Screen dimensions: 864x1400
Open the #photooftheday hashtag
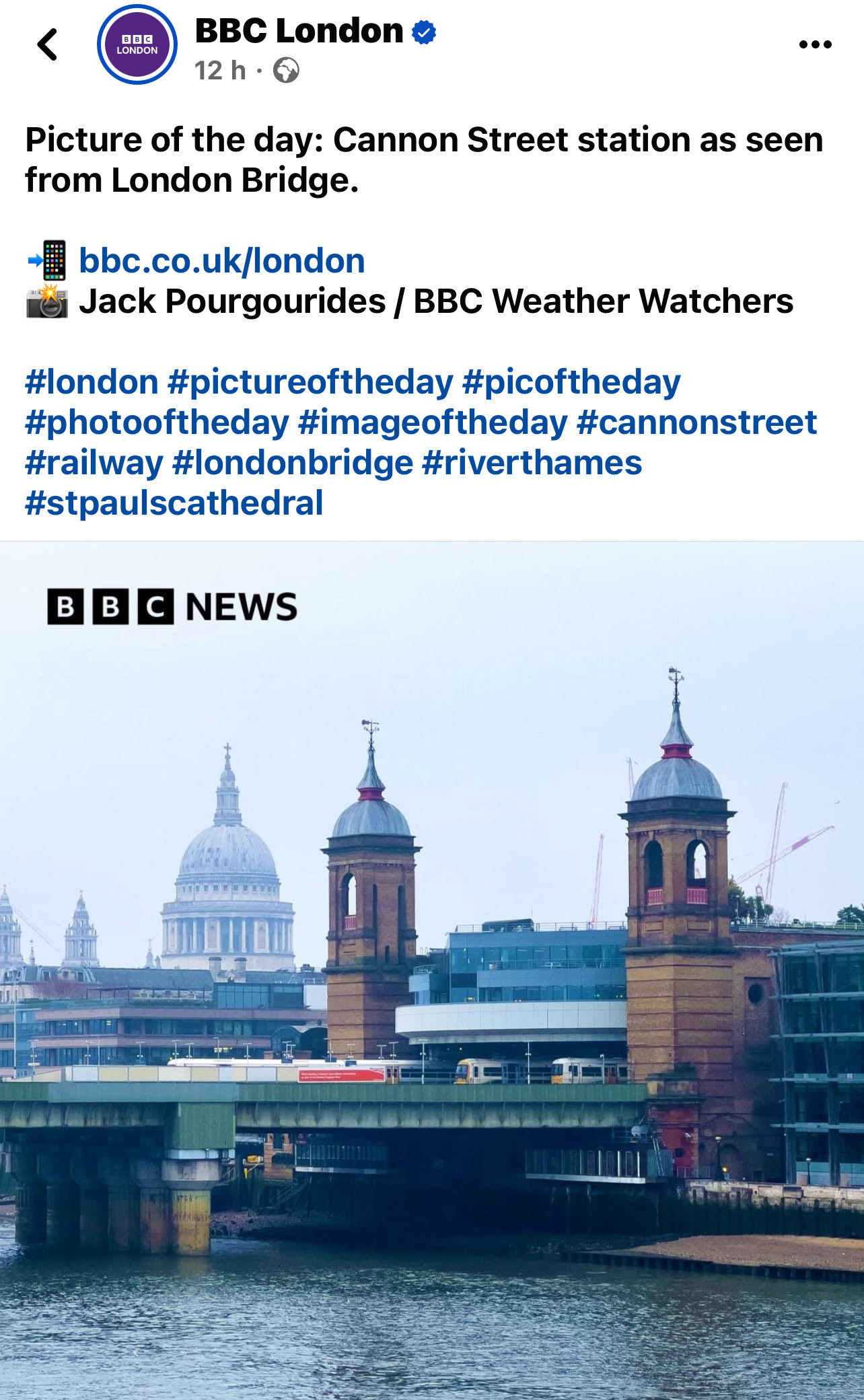[x=157, y=422]
